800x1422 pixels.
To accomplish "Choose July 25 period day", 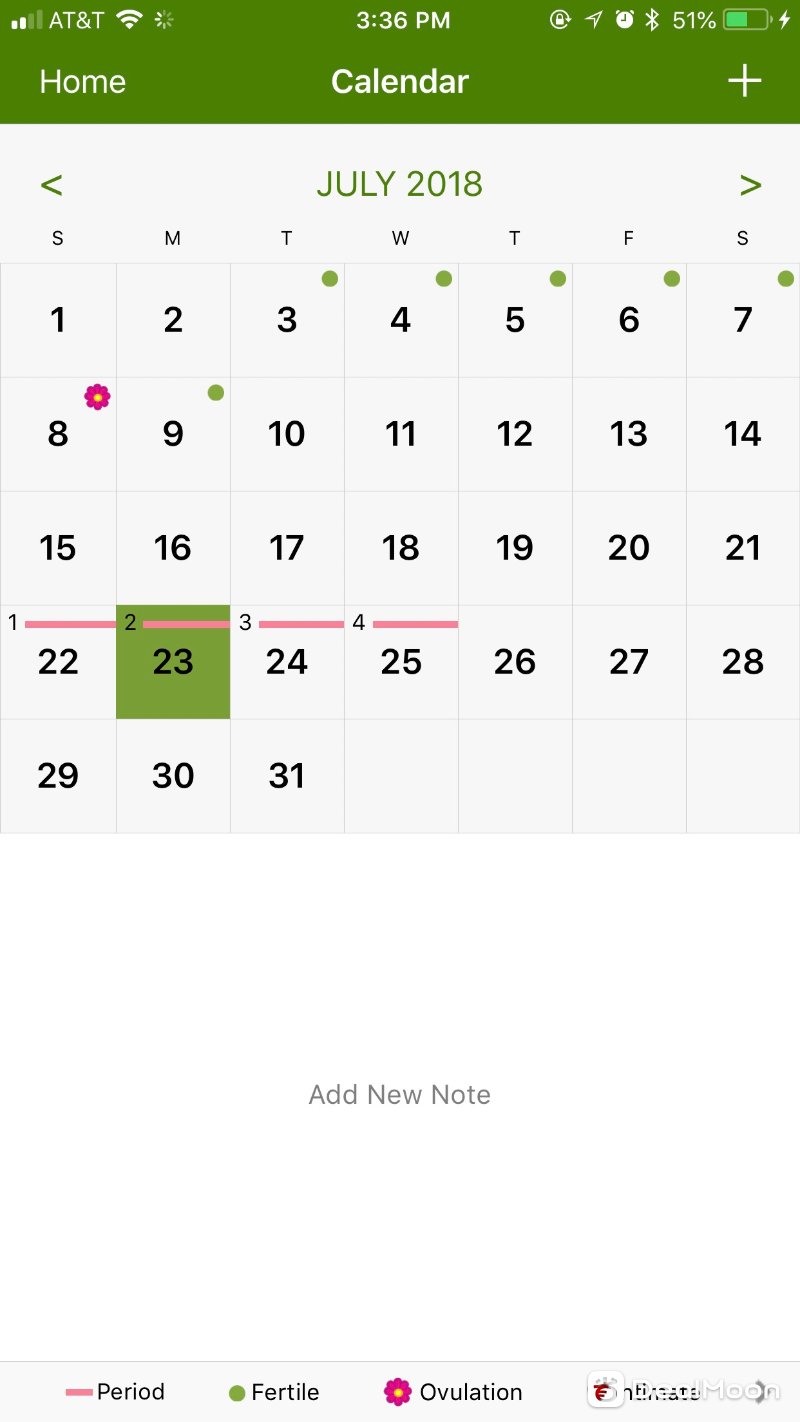I will click(401, 662).
